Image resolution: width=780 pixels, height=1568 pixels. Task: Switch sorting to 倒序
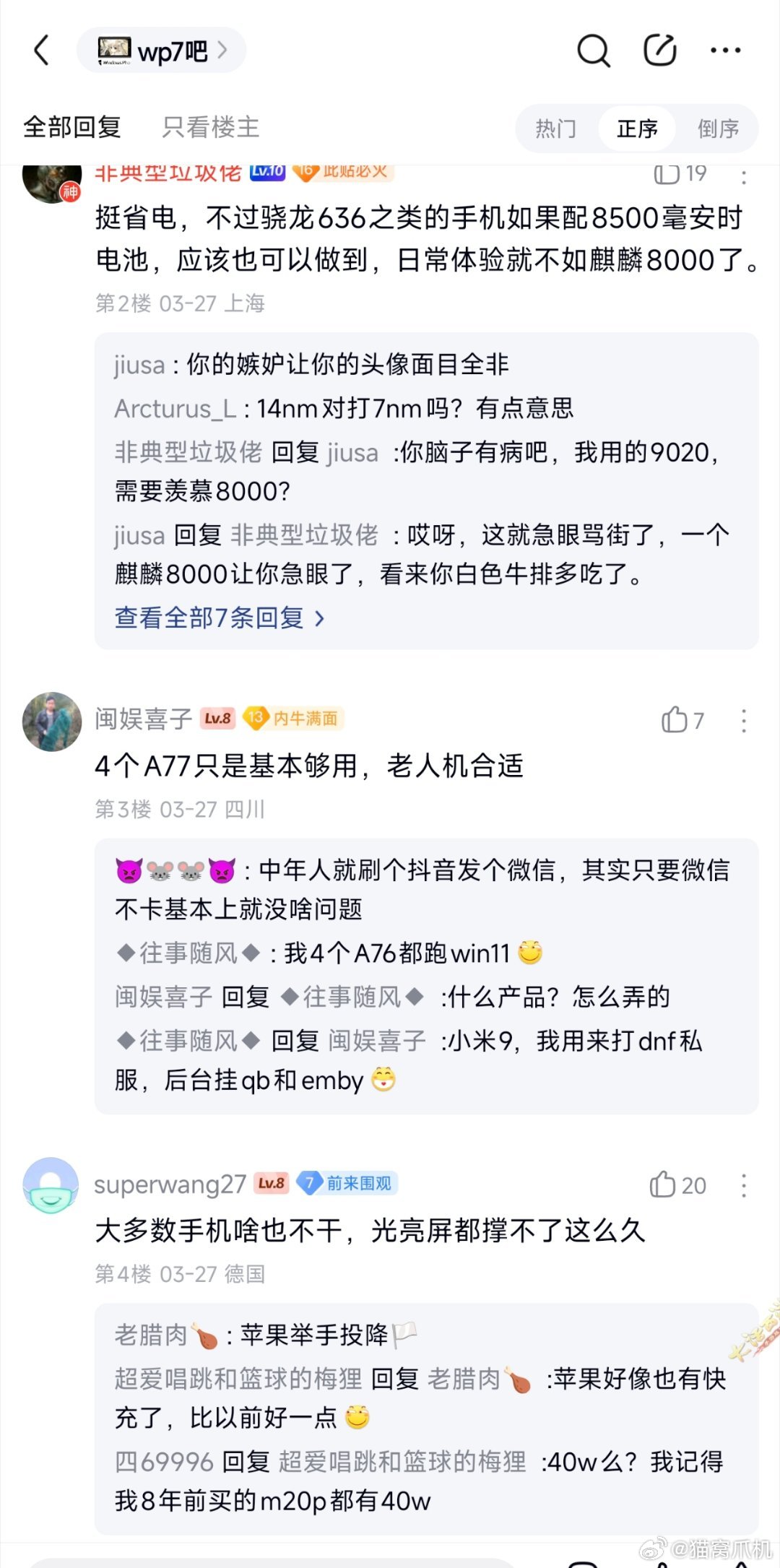tap(718, 129)
